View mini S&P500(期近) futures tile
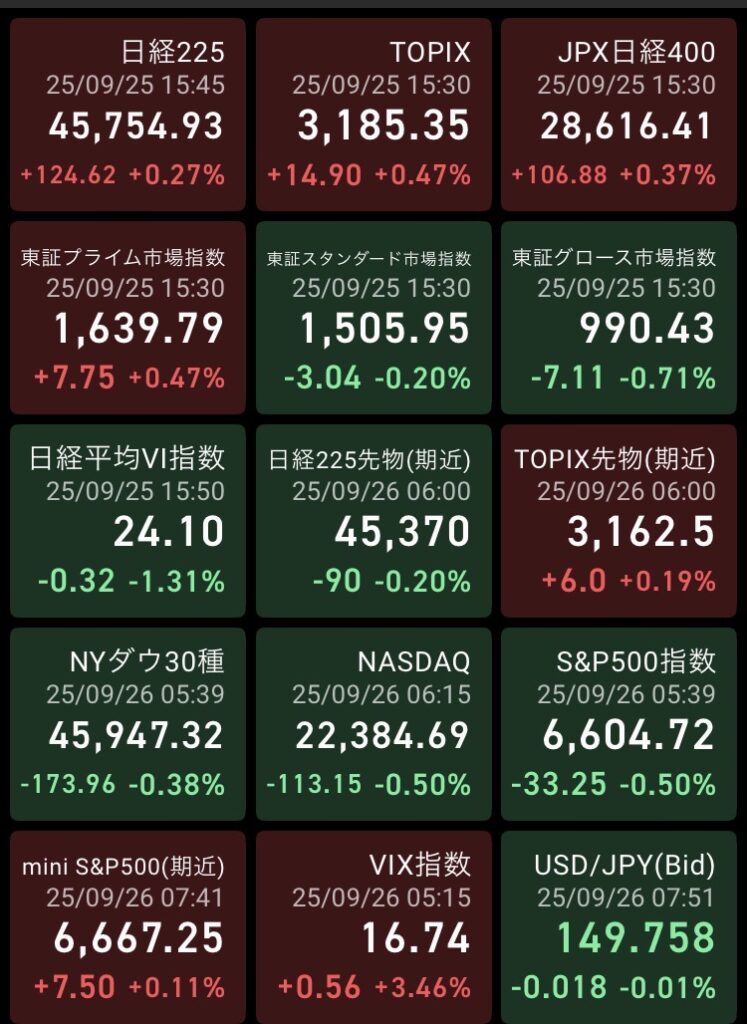The image size is (747, 1024). tap(128, 925)
